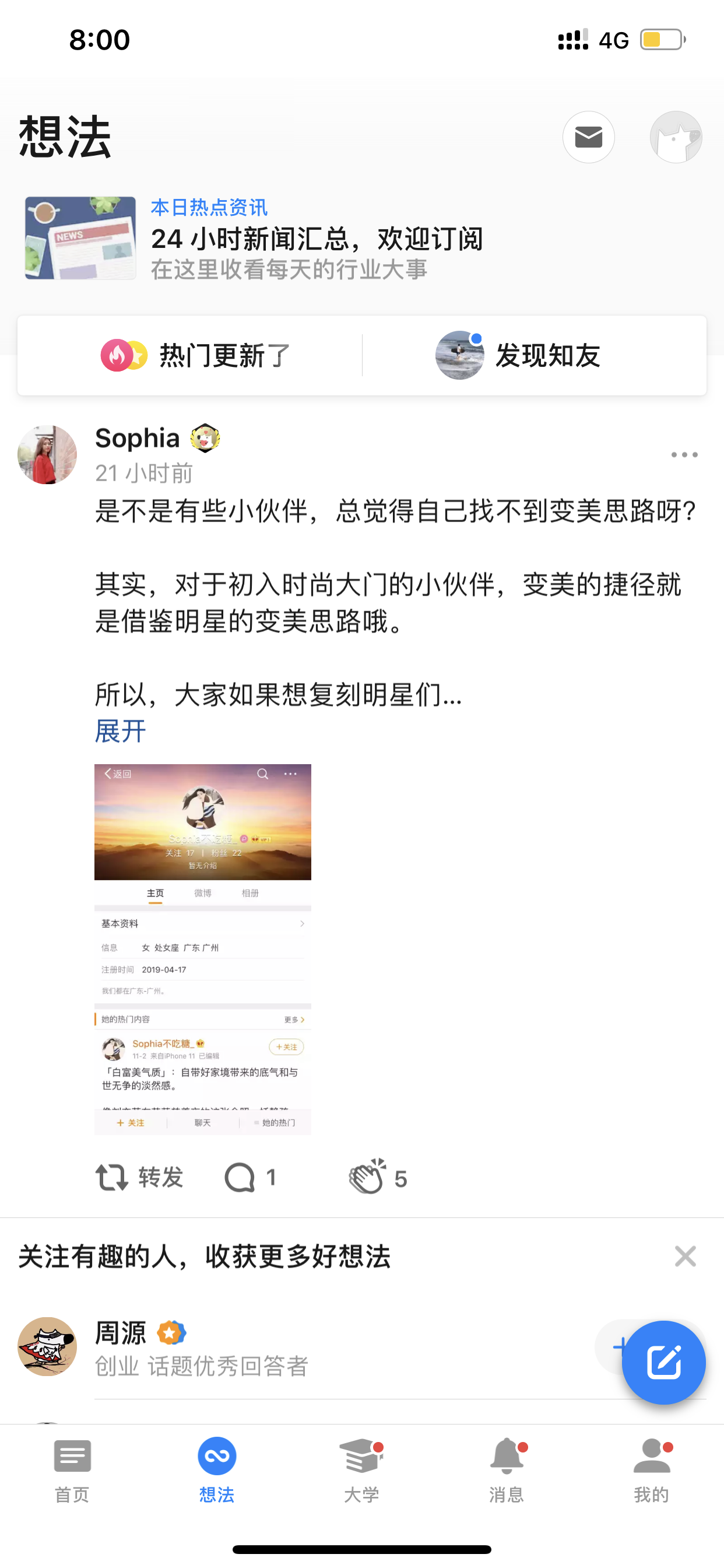
Task: Open the profile avatar at top right
Action: [676, 137]
